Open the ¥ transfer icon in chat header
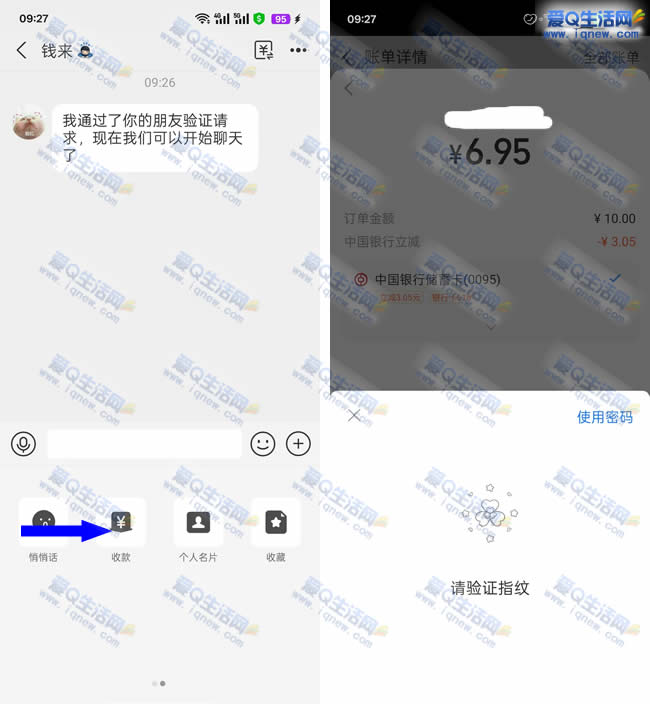The image size is (650, 704). [263, 50]
